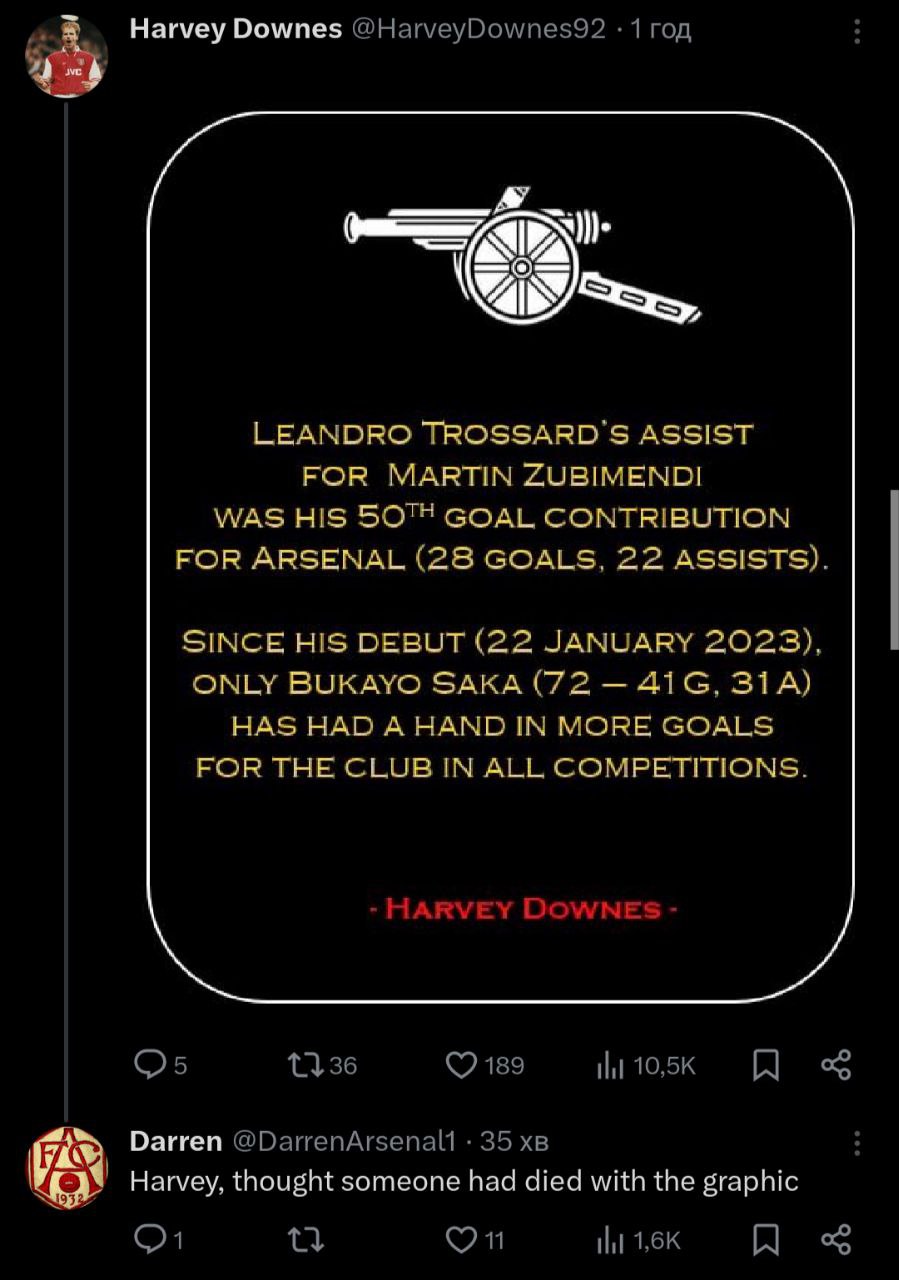Reply to Harvey Downes' post
This screenshot has height=1280, width=899.
tap(150, 1066)
